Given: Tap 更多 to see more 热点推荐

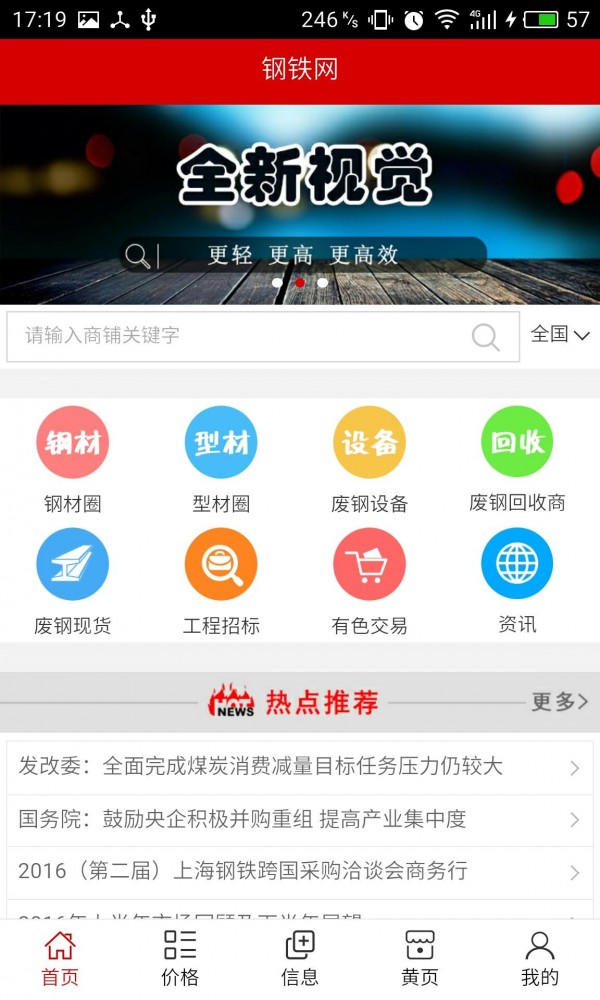Looking at the screenshot, I should pyautogui.click(x=559, y=702).
